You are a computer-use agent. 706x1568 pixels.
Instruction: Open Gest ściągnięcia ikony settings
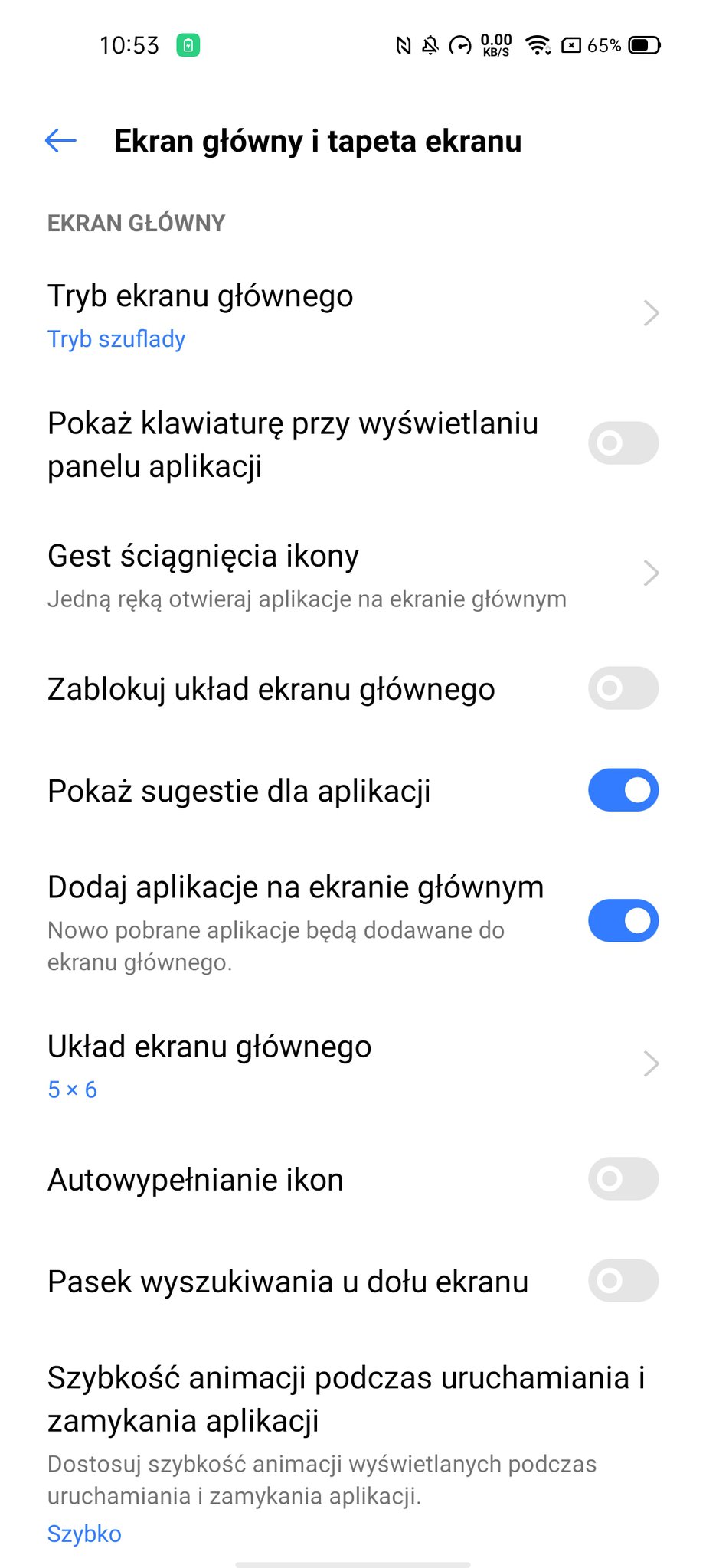pos(353,576)
